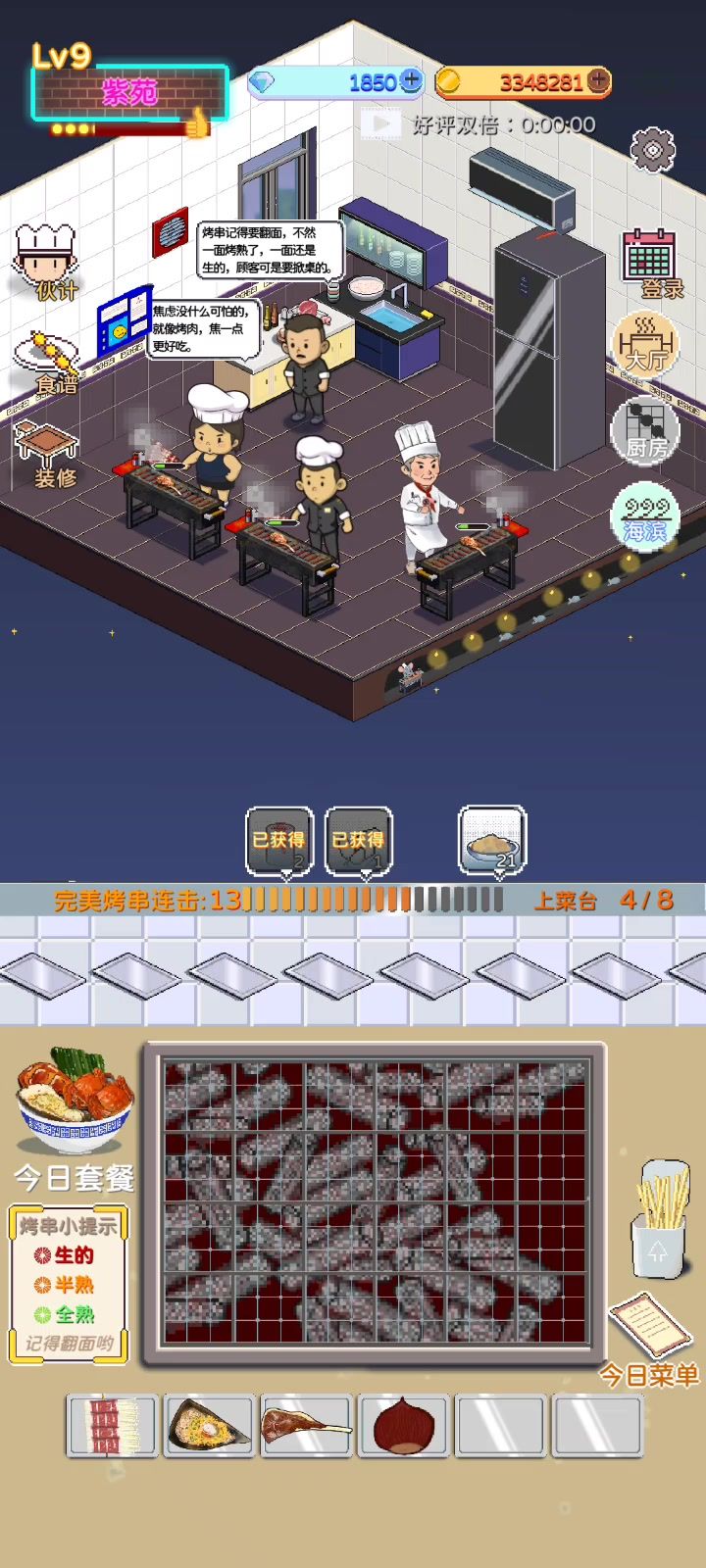
Task: Switch to the 大厅 hall view
Action: coord(645,345)
